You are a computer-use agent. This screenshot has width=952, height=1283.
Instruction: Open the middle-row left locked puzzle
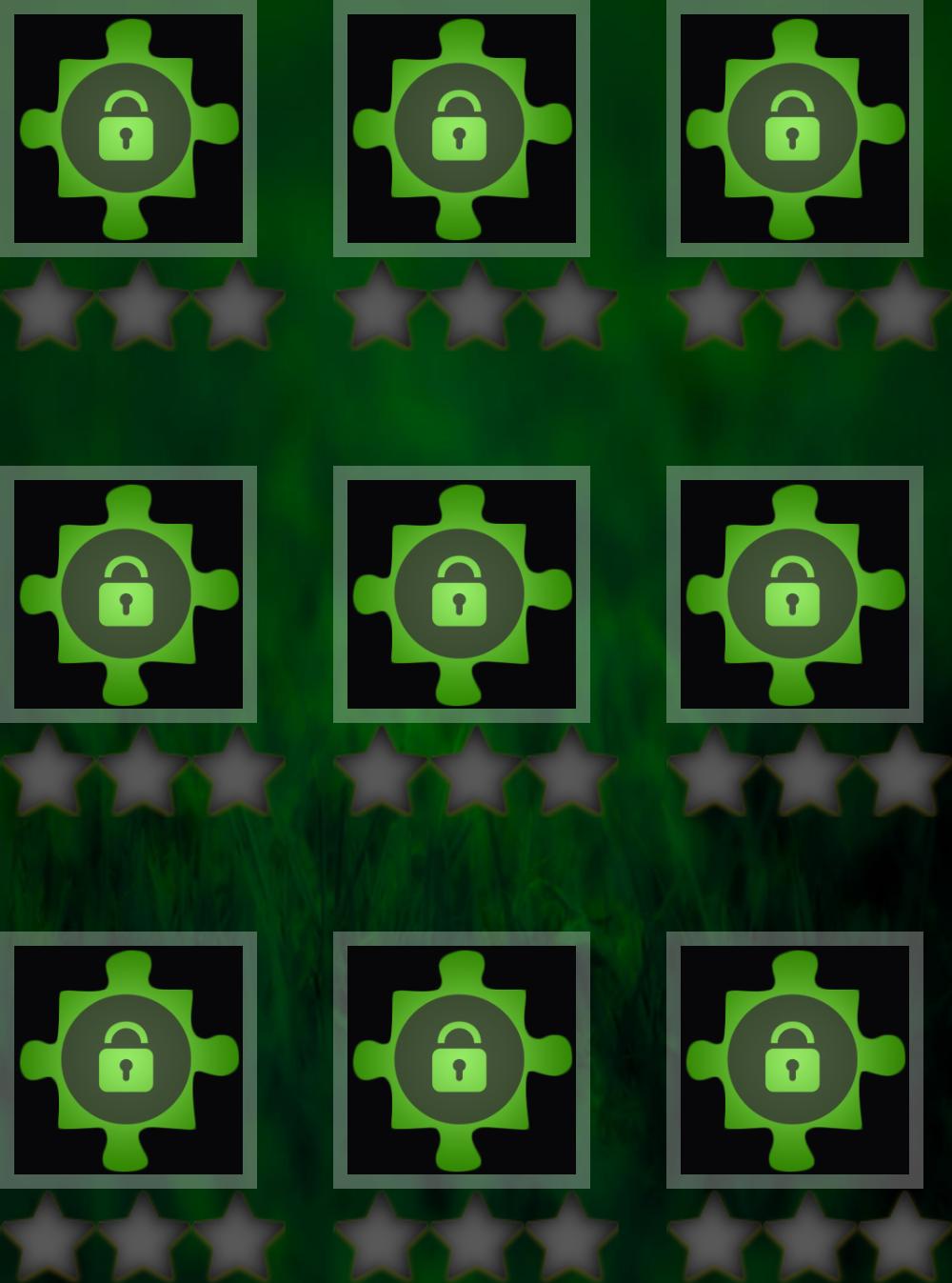[x=129, y=593]
